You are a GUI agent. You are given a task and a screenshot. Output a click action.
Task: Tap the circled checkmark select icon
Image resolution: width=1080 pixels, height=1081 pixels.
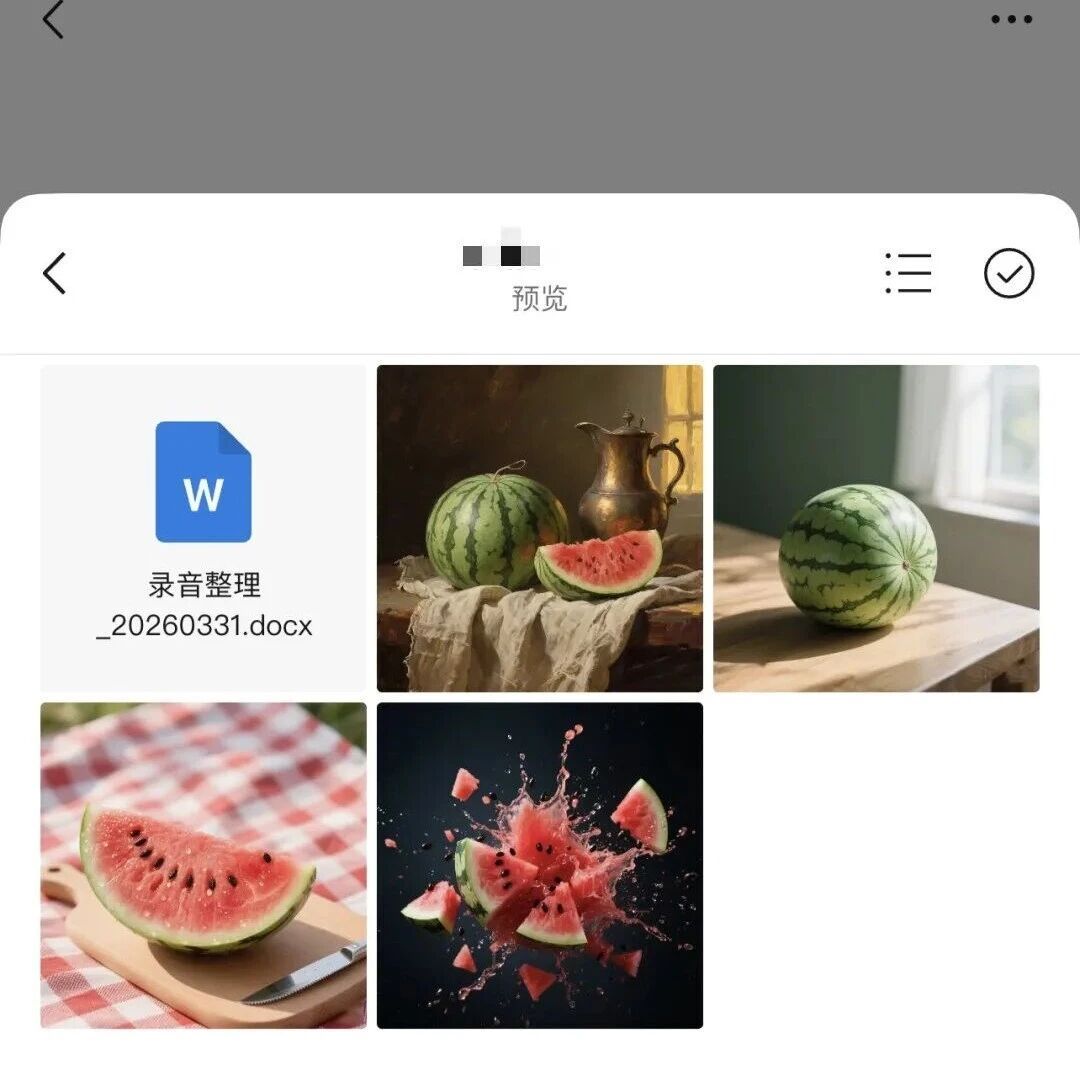1008,273
